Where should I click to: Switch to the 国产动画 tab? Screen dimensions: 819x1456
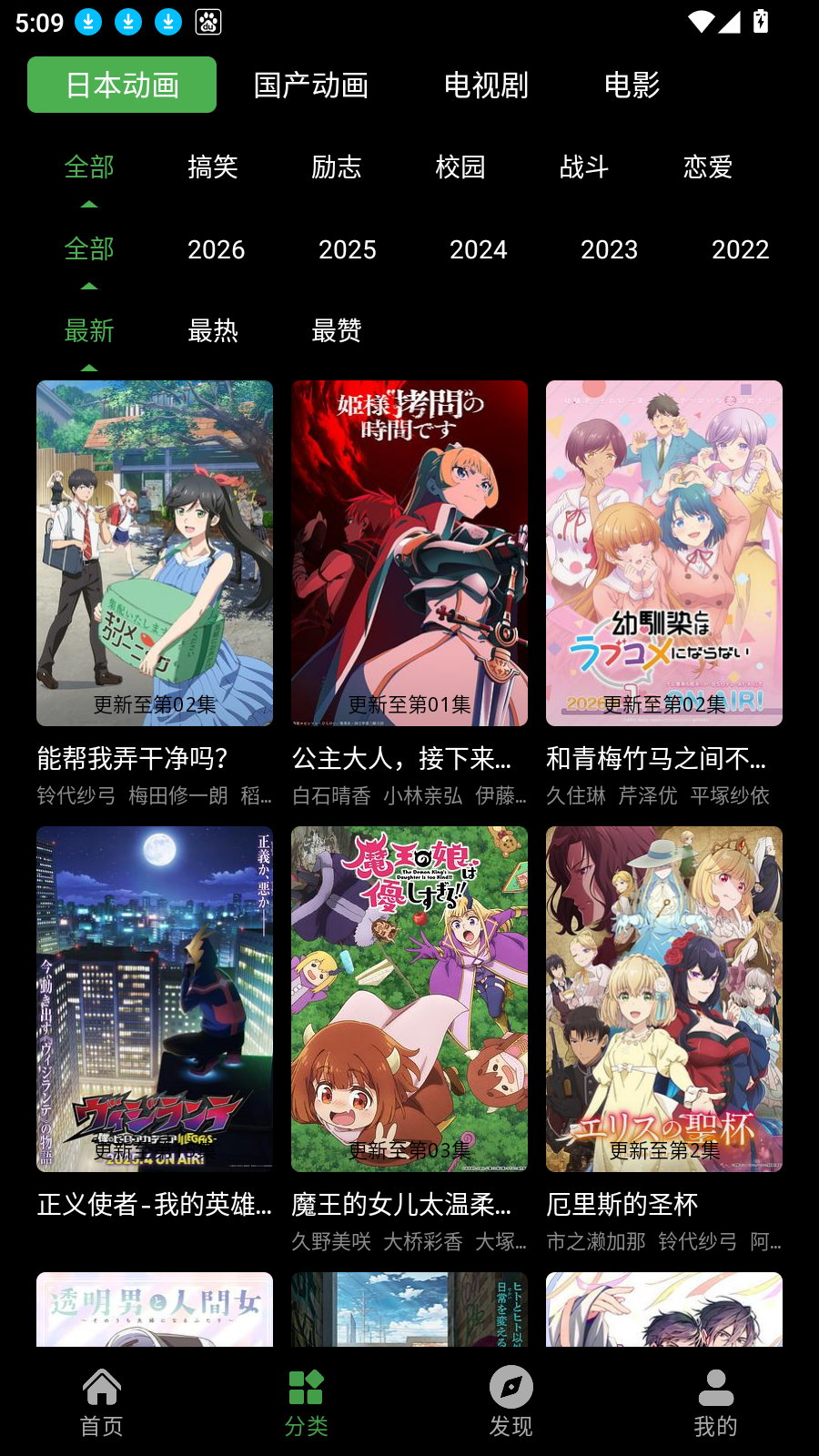pyautogui.click(x=311, y=85)
